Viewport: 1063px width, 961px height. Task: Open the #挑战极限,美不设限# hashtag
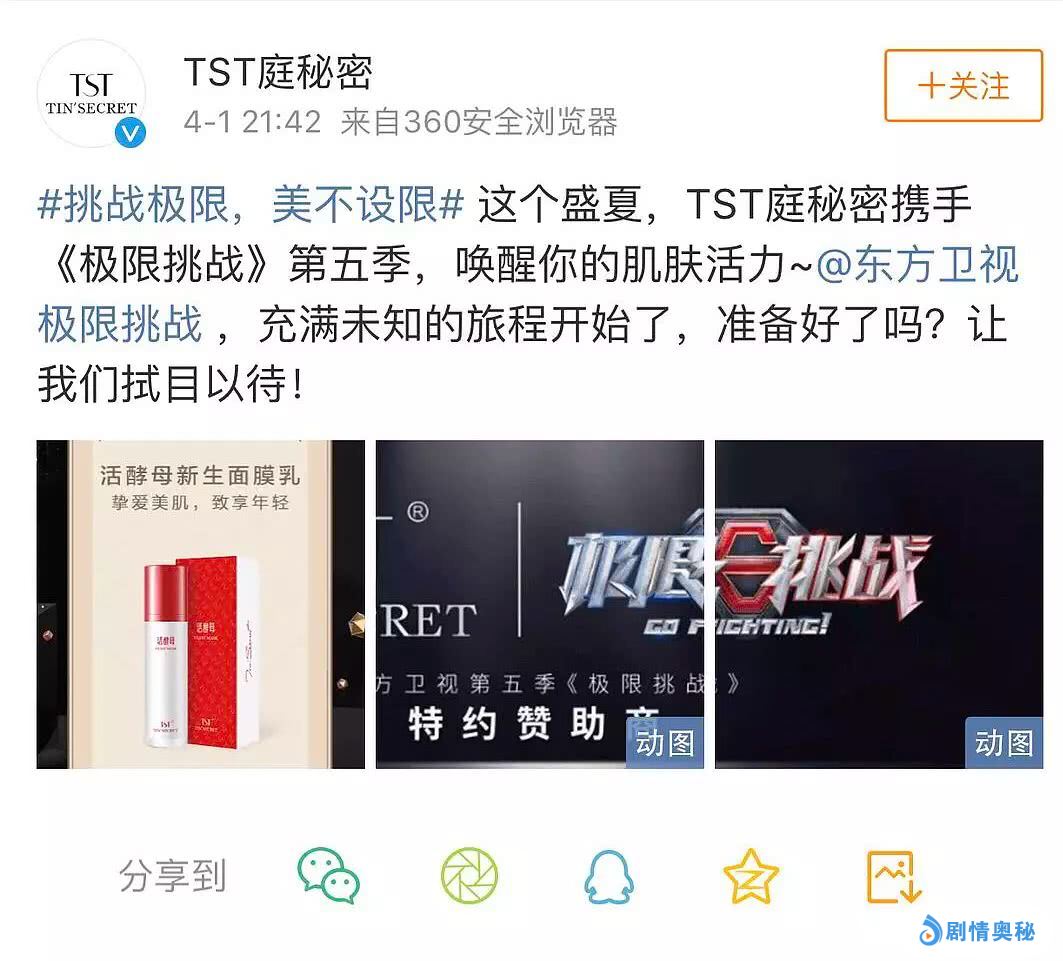[x=250, y=207]
